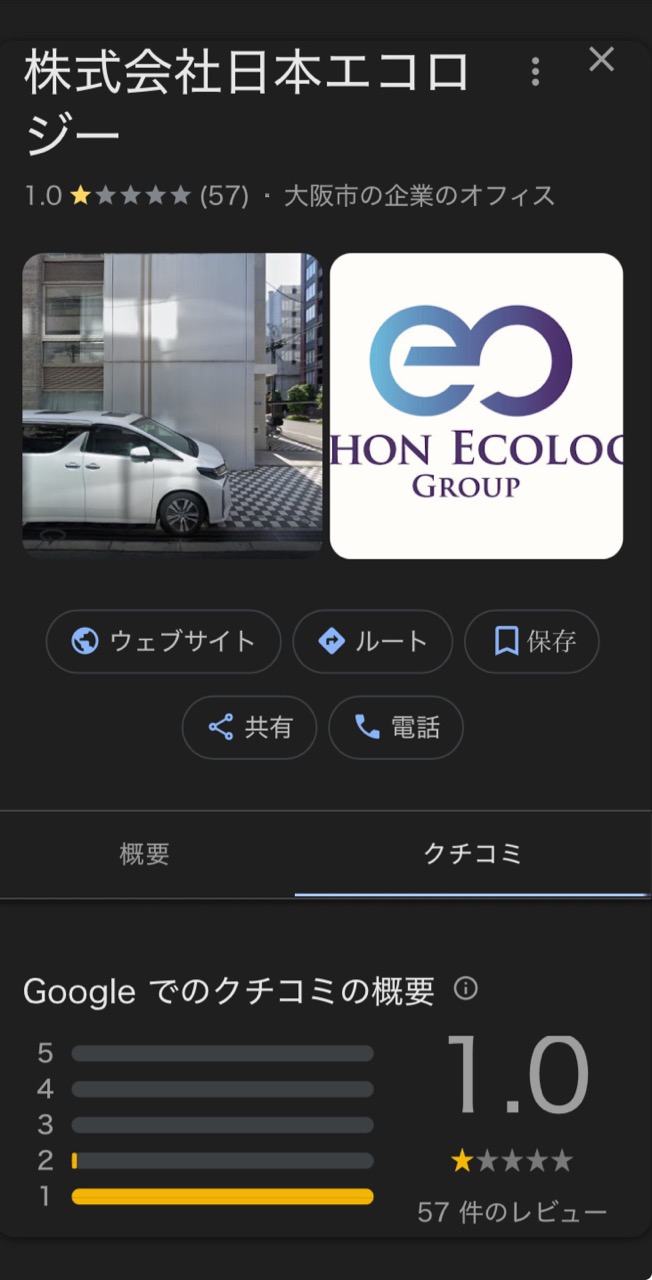The height and width of the screenshot is (1280, 652).
Task: Open the ウェブサイト website button
Action: (164, 641)
